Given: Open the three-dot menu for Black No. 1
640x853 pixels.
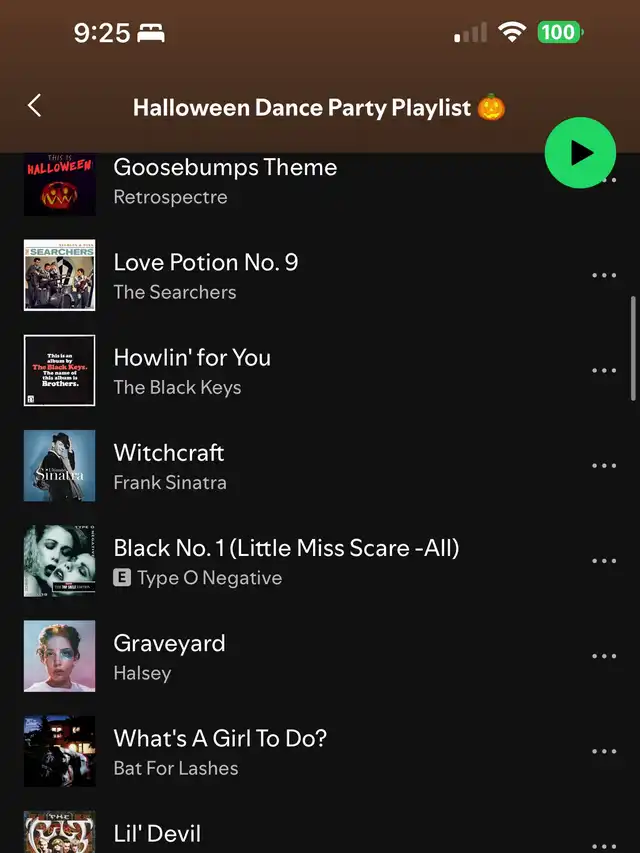Looking at the screenshot, I should coord(604,561).
